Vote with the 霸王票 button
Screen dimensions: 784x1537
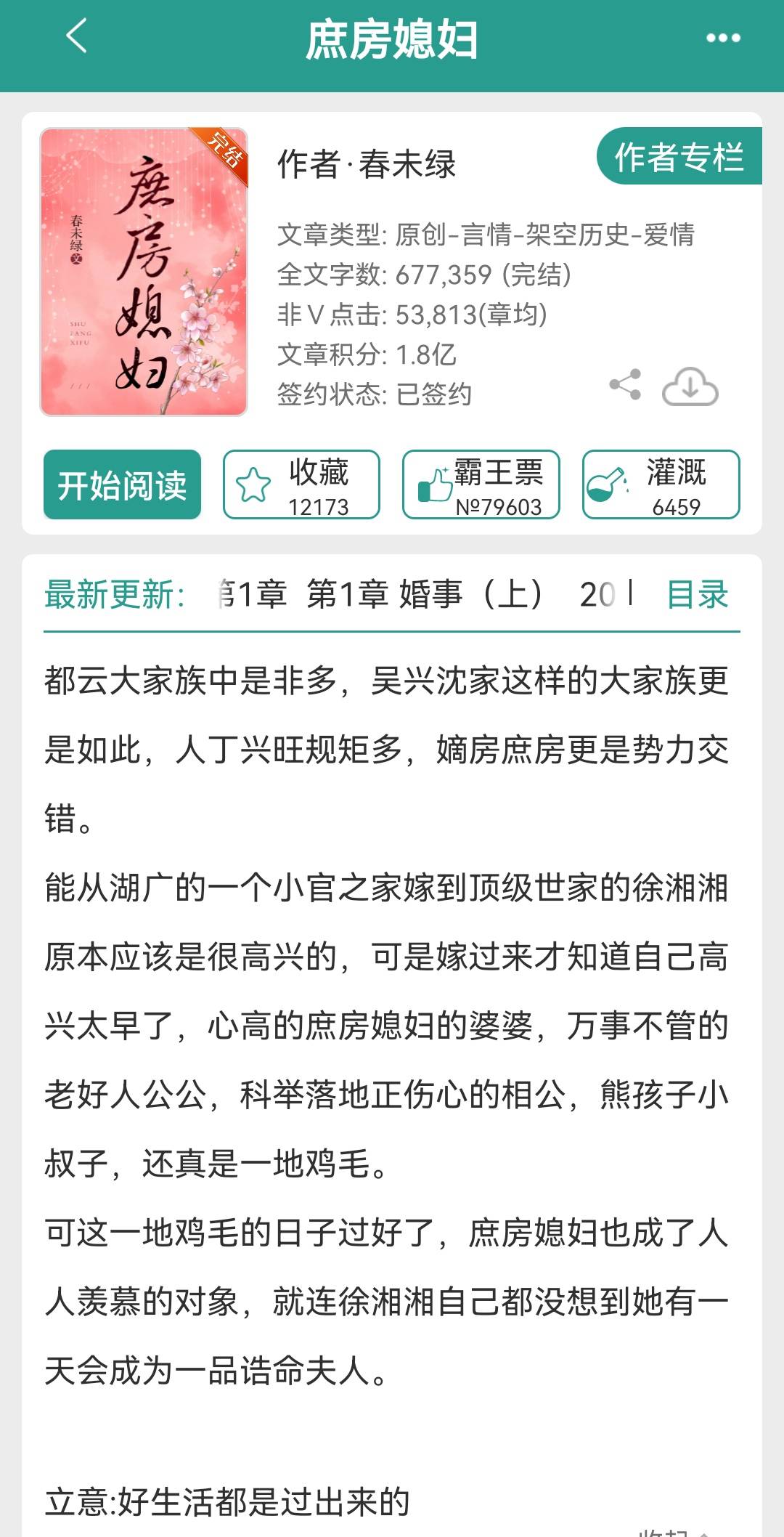point(481,484)
